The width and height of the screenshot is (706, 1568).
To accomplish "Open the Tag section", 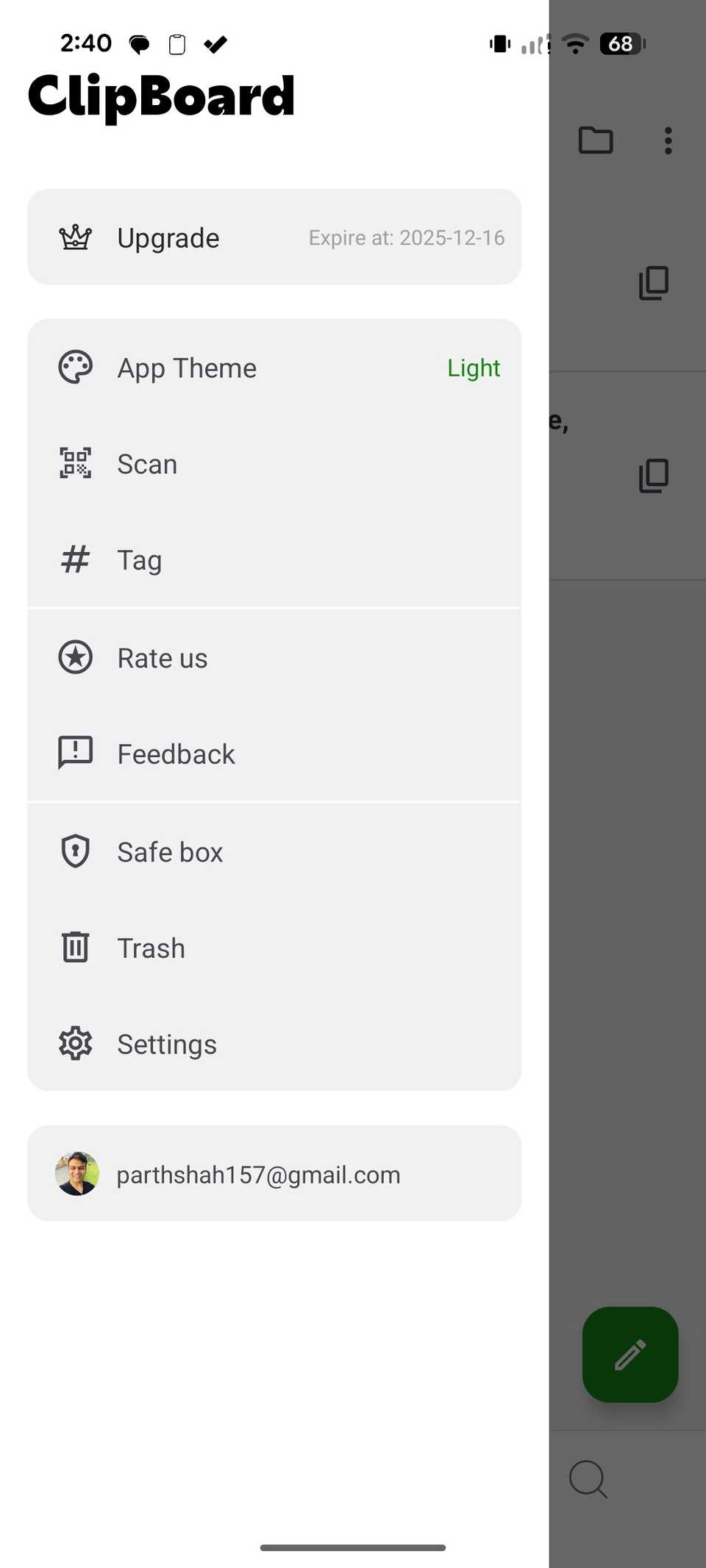I will tap(274, 560).
